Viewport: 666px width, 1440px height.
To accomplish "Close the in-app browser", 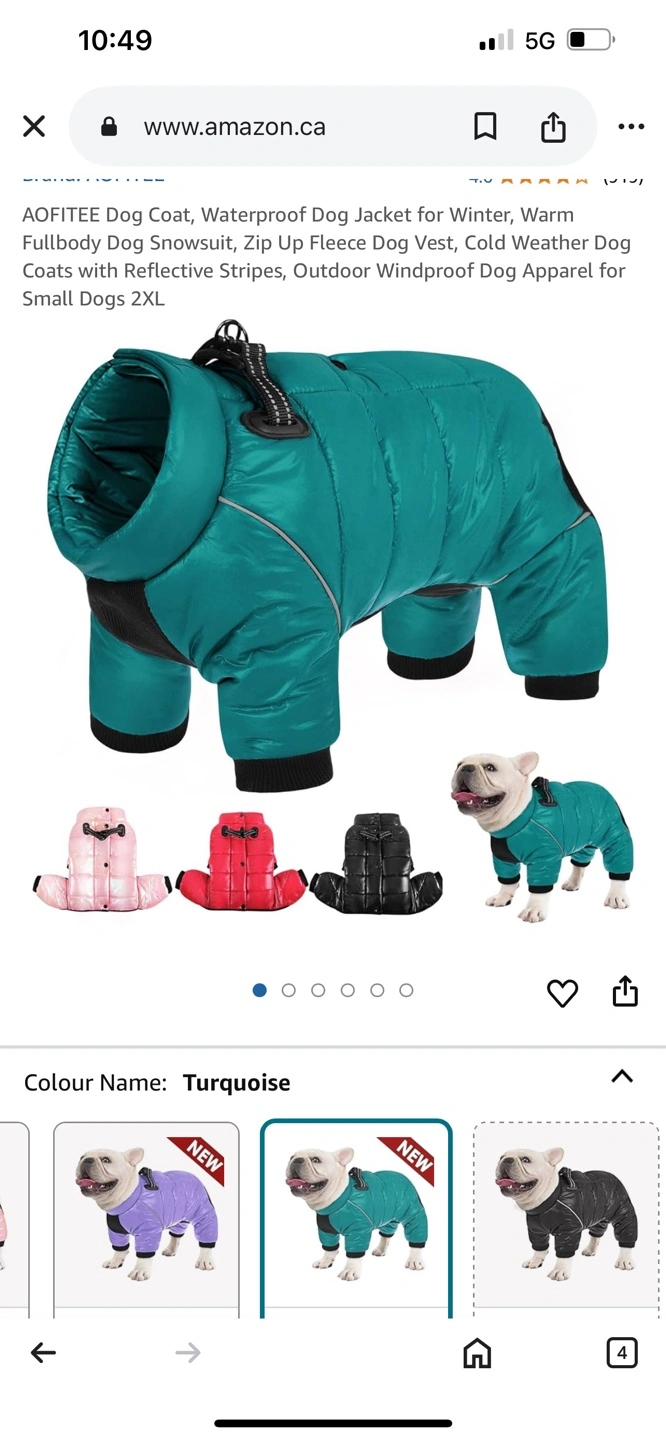I will [34, 126].
